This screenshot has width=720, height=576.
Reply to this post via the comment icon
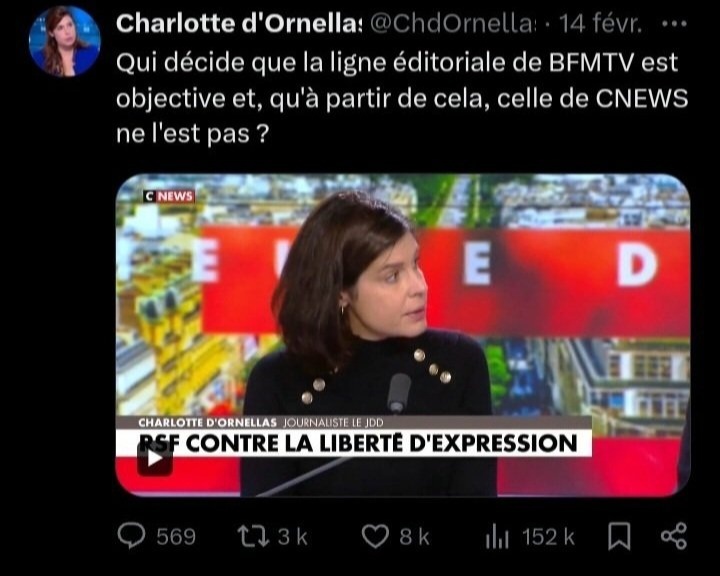point(132,537)
